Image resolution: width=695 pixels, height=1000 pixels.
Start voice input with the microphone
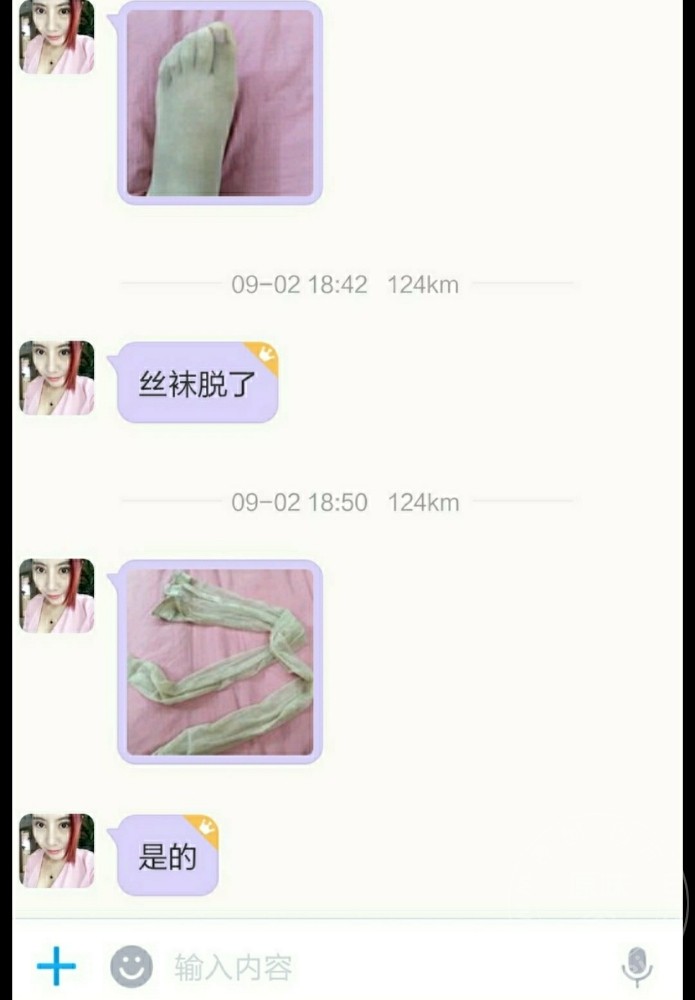636,966
